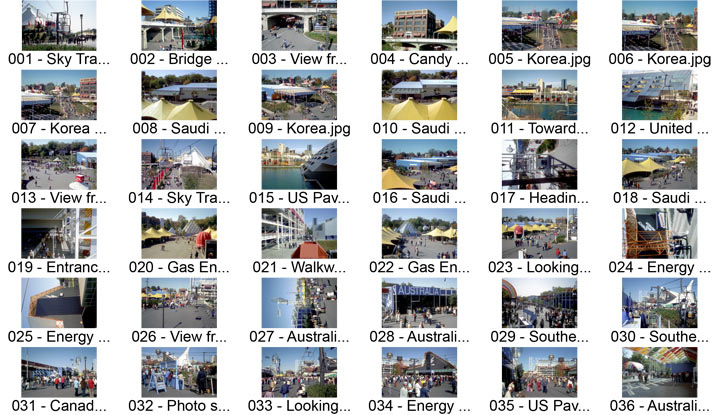This screenshot has width=720, height=415.
Task: View image 021 - Walkw...
Action: click(299, 234)
